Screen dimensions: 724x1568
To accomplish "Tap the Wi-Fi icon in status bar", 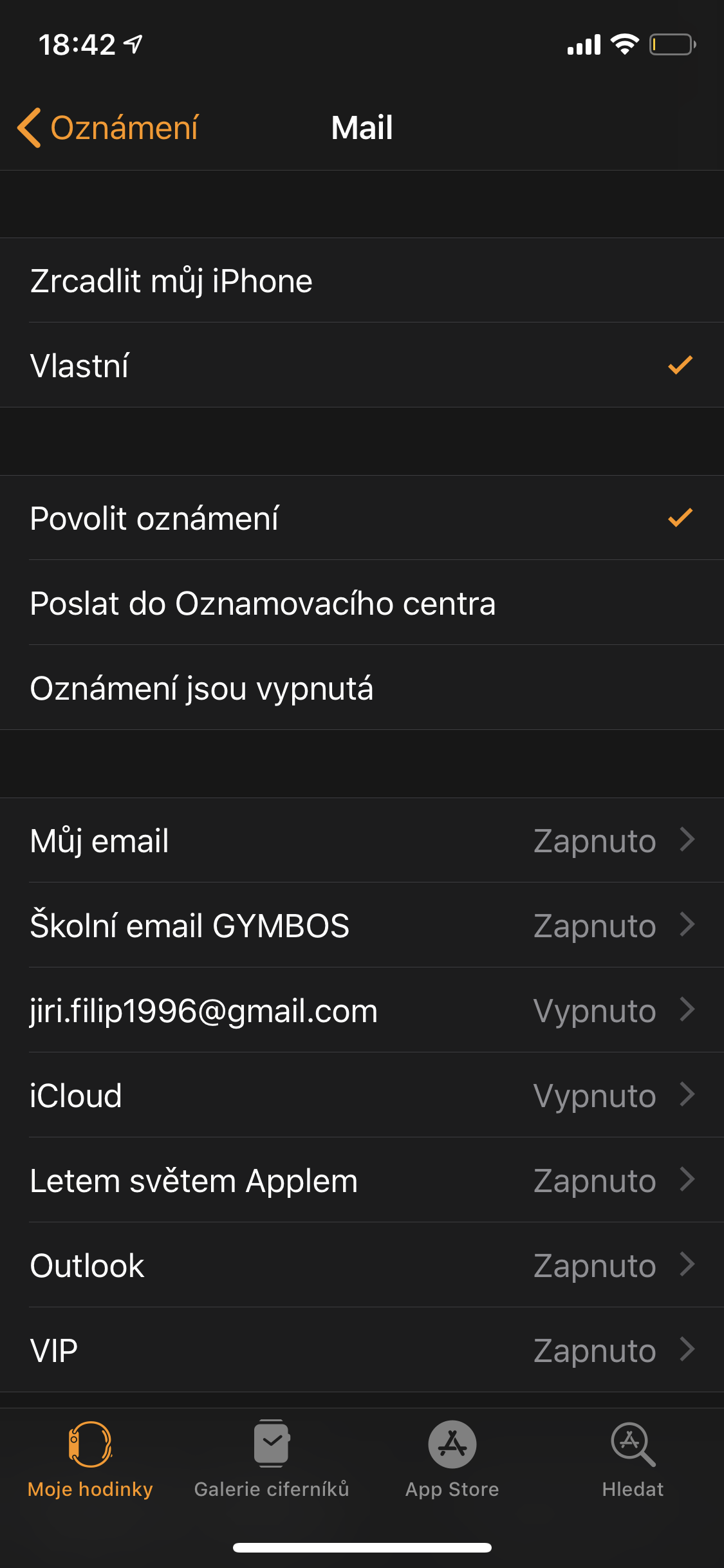I will (623, 44).
